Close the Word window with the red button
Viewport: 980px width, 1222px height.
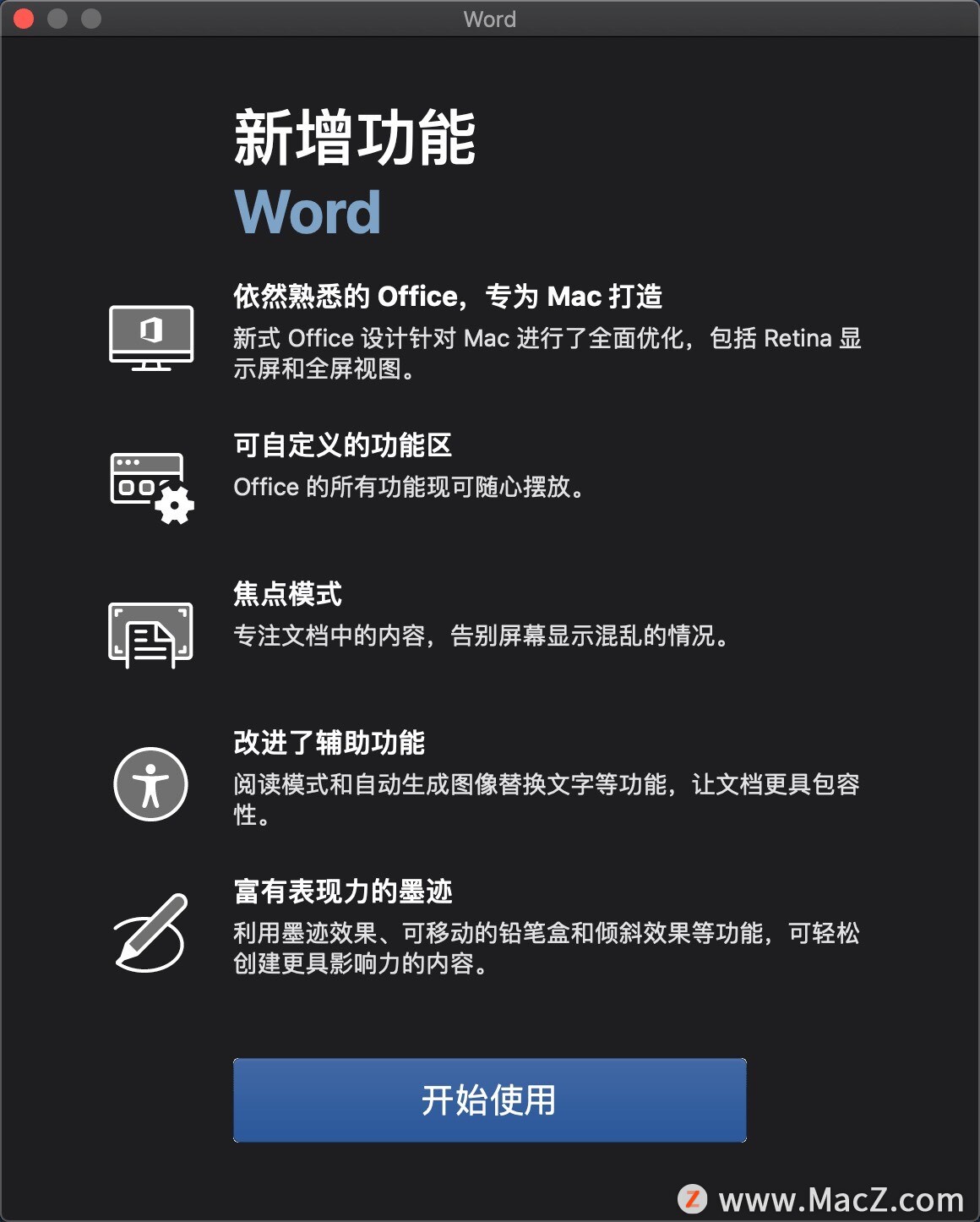point(24,19)
